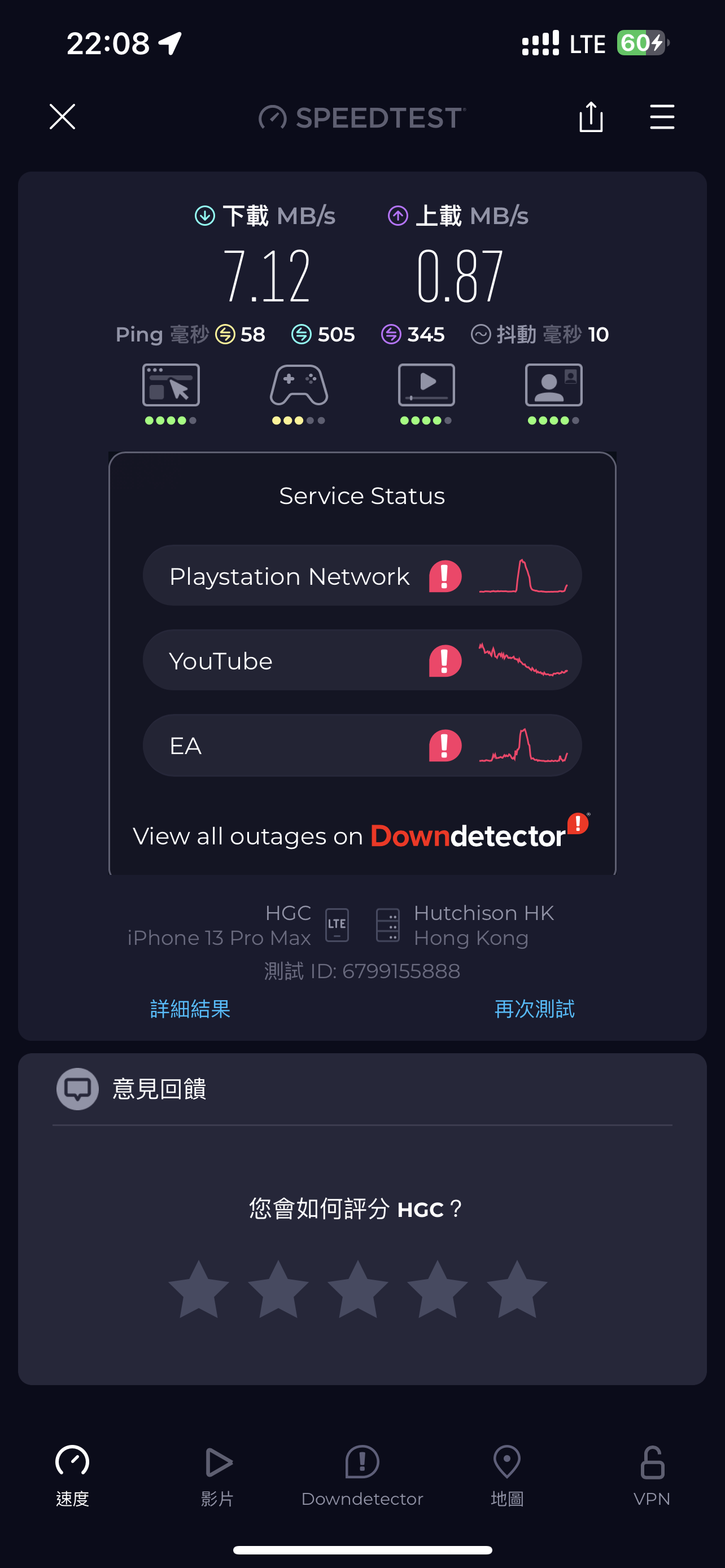
Task: View the web browsing experience rating
Action: tap(171, 393)
